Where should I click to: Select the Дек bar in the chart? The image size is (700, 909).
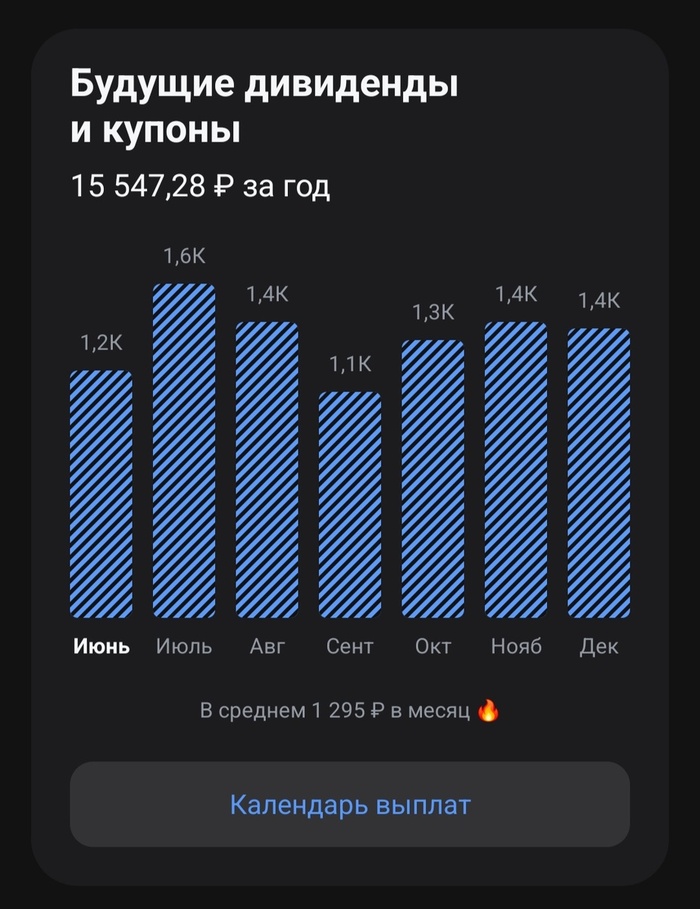click(x=599, y=473)
